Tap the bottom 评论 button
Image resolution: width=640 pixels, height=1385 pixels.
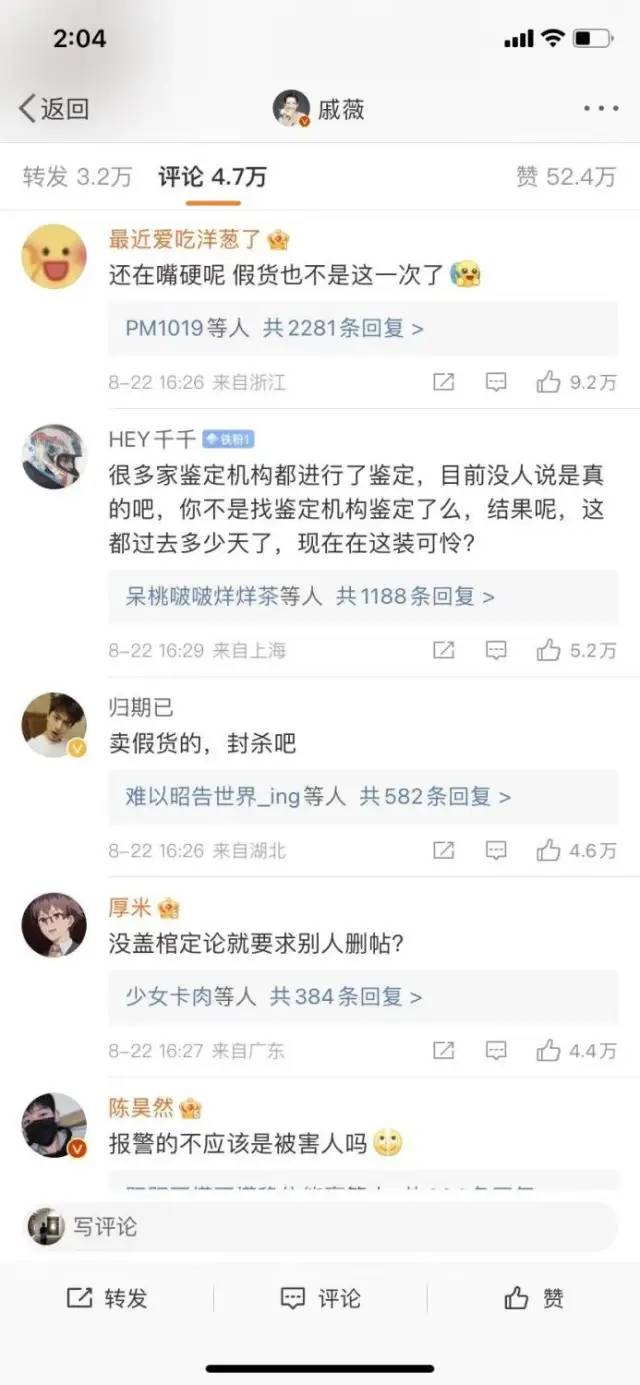coord(320,1298)
